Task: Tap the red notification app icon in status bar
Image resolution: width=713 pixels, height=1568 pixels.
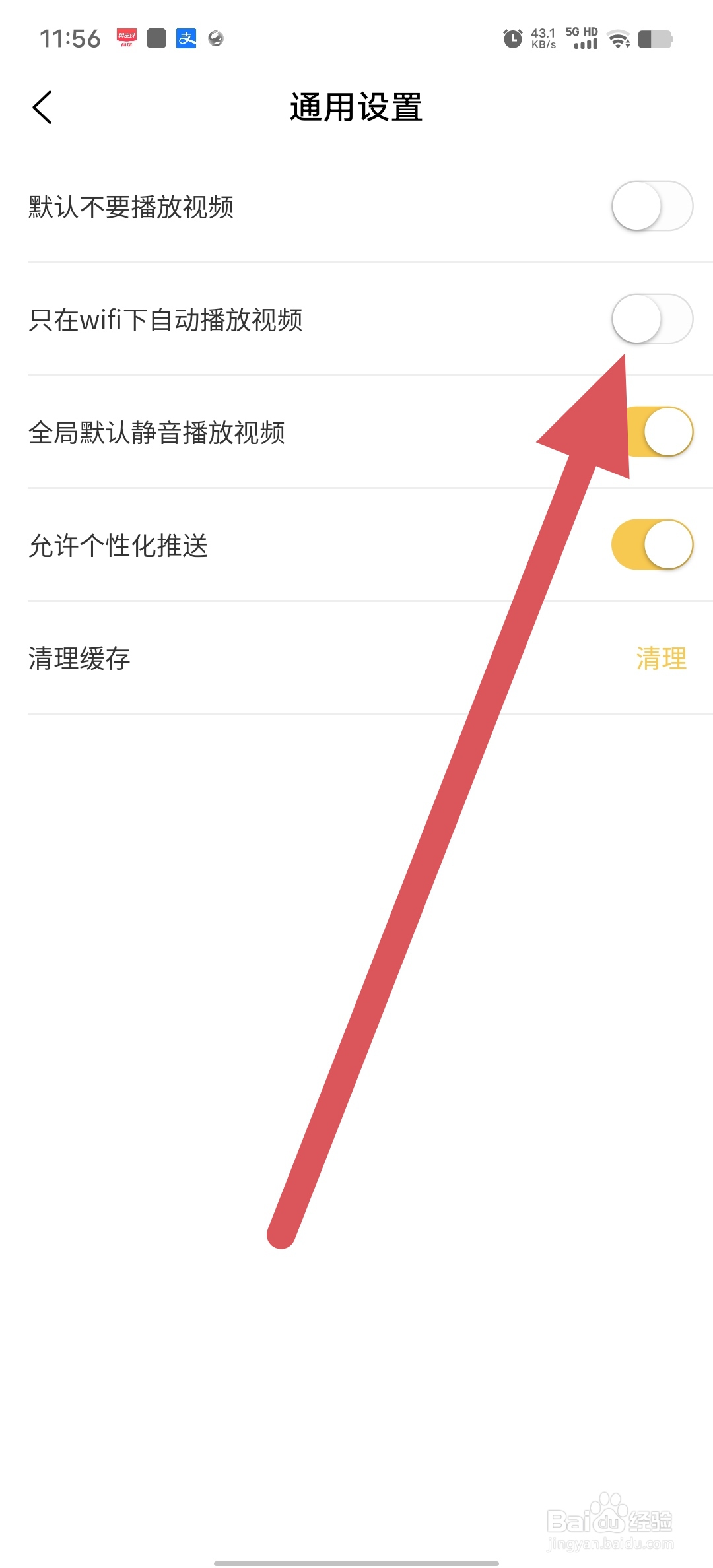Action: (127, 38)
